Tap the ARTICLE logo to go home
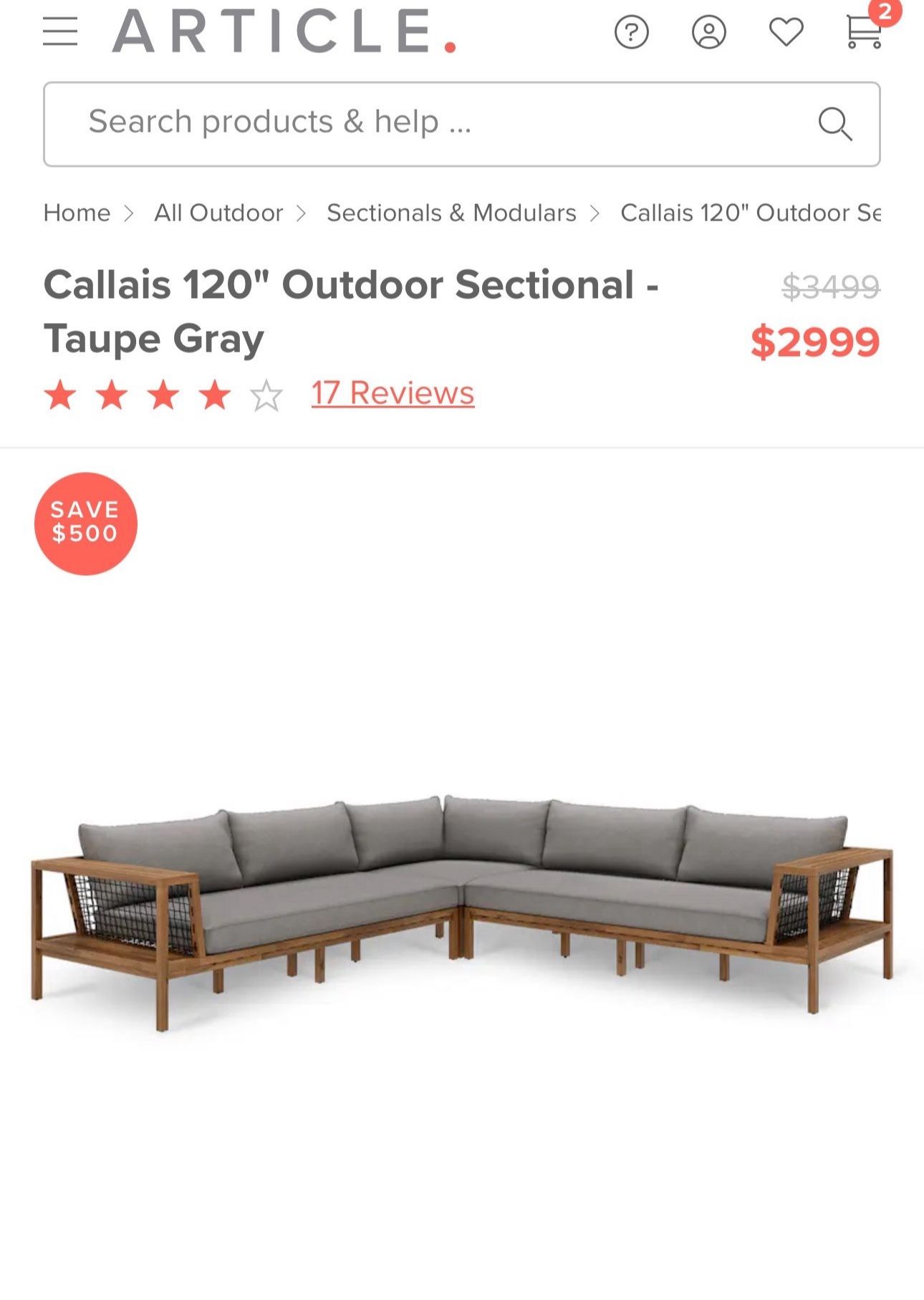The height and width of the screenshot is (1300, 924). (x=284, y=32)
